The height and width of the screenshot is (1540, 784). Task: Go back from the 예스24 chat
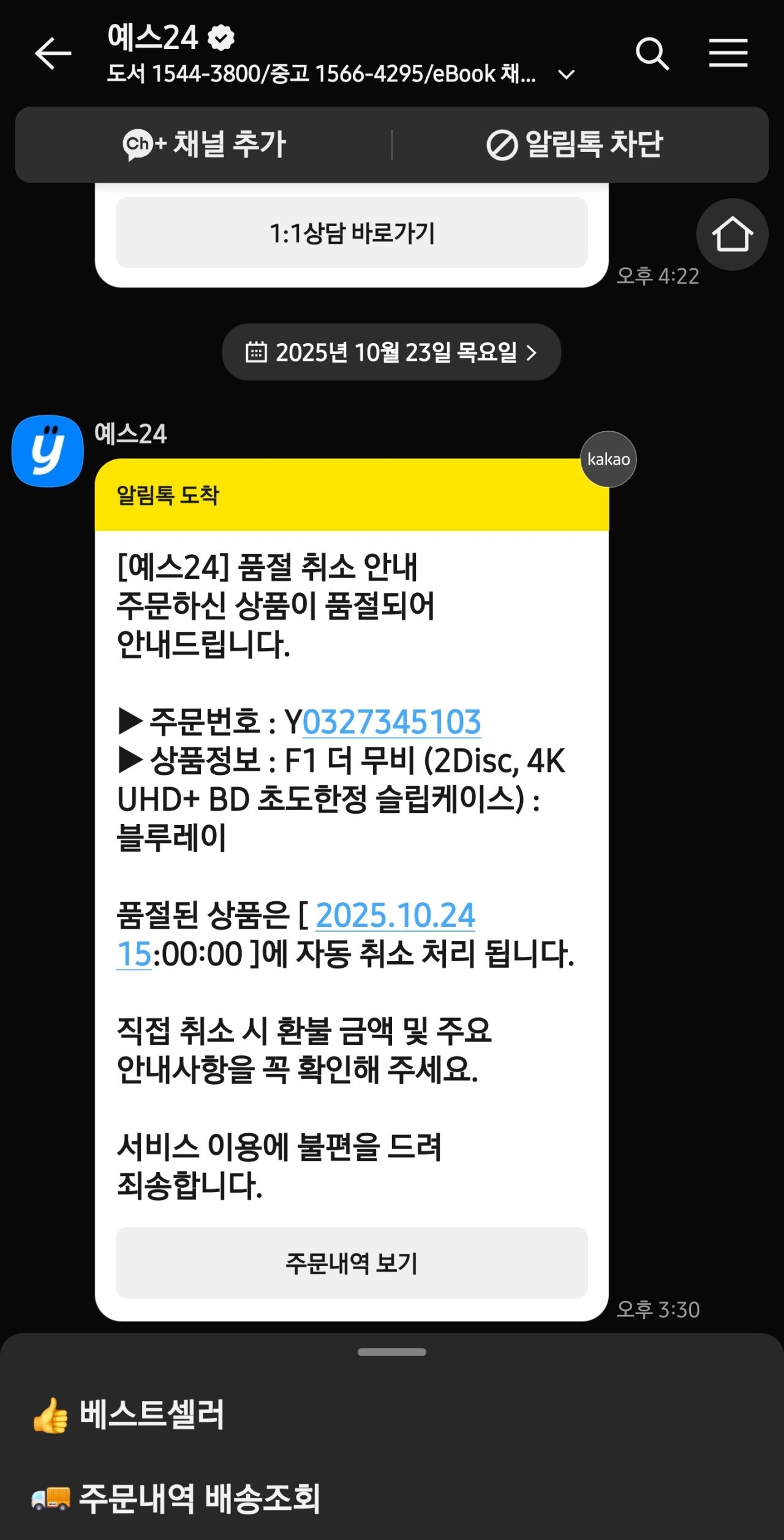53,54
